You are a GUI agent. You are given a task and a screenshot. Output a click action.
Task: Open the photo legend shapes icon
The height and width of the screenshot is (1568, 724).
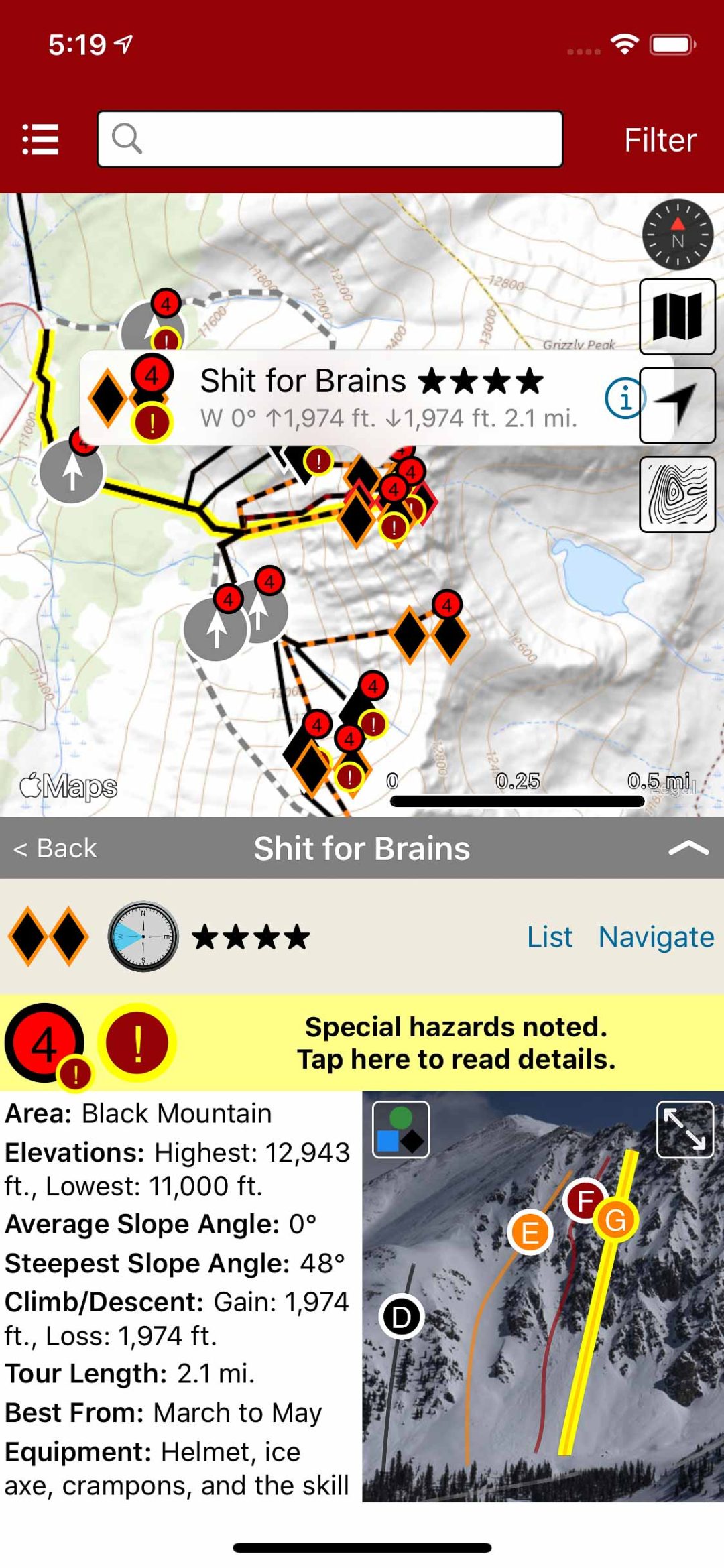401,1130
